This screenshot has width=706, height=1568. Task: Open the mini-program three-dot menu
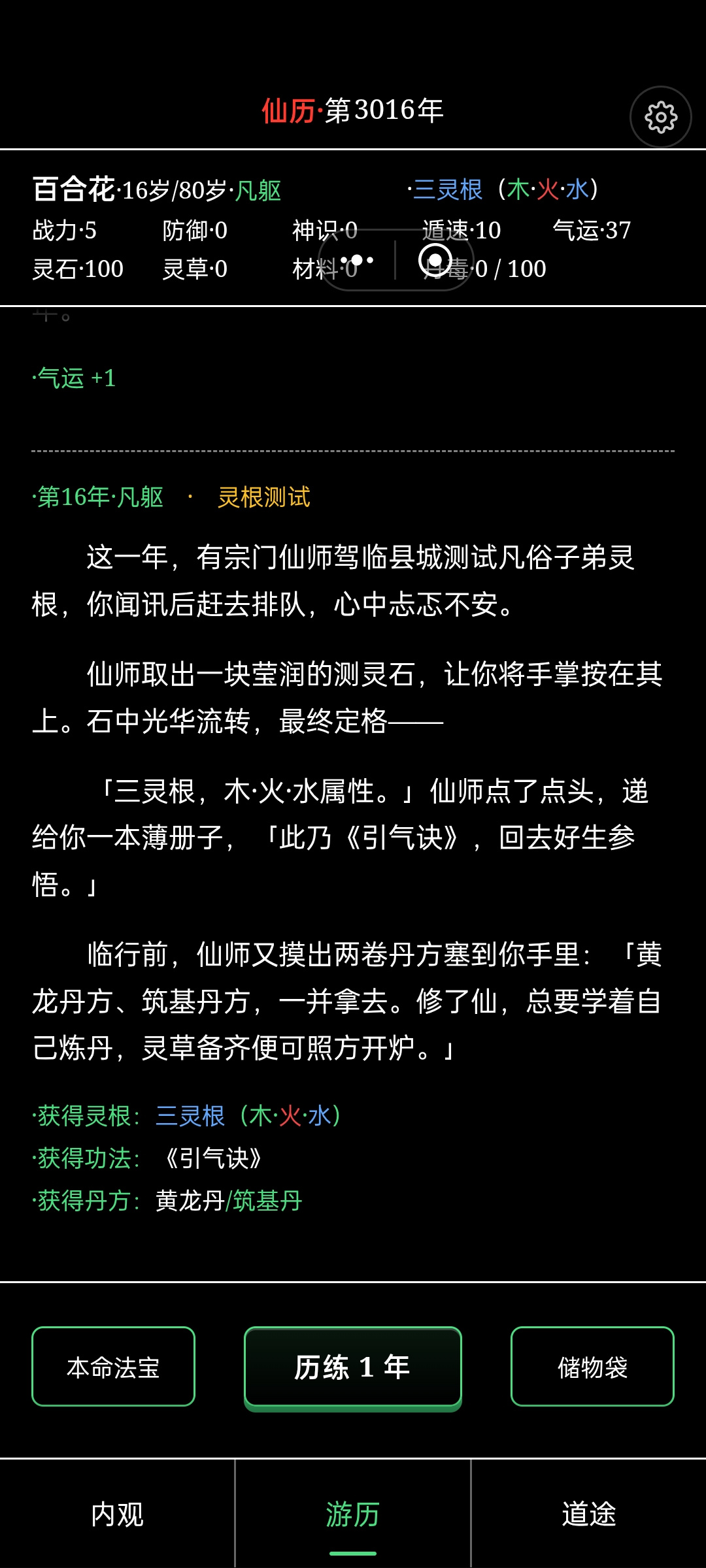pyautogui.click(x=357, y=260)
